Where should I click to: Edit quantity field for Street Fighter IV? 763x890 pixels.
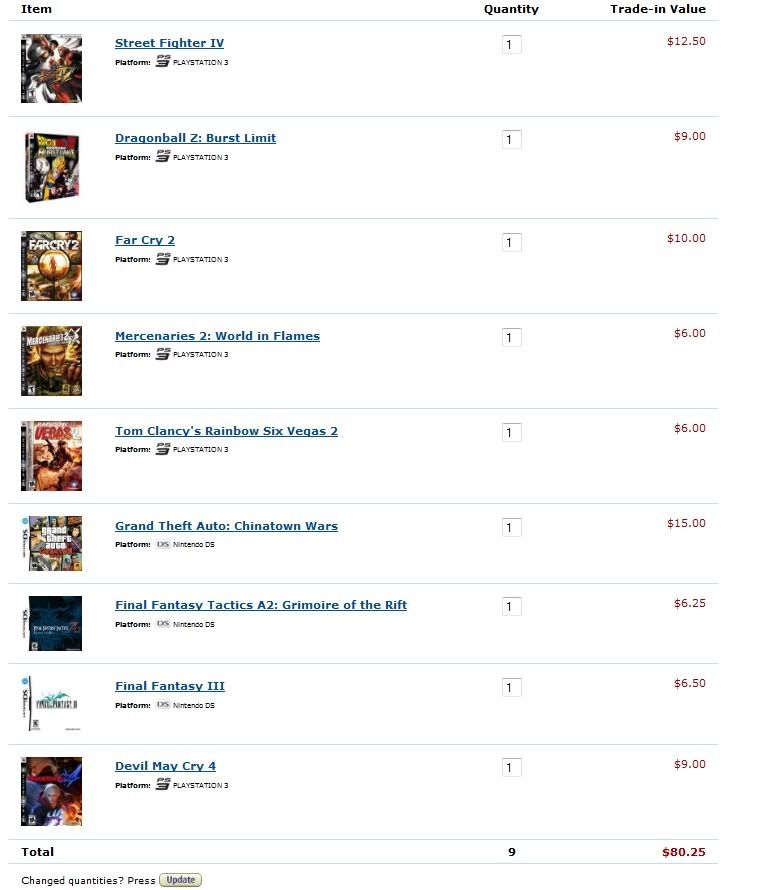pyautogui.click(x=511, y=45)
